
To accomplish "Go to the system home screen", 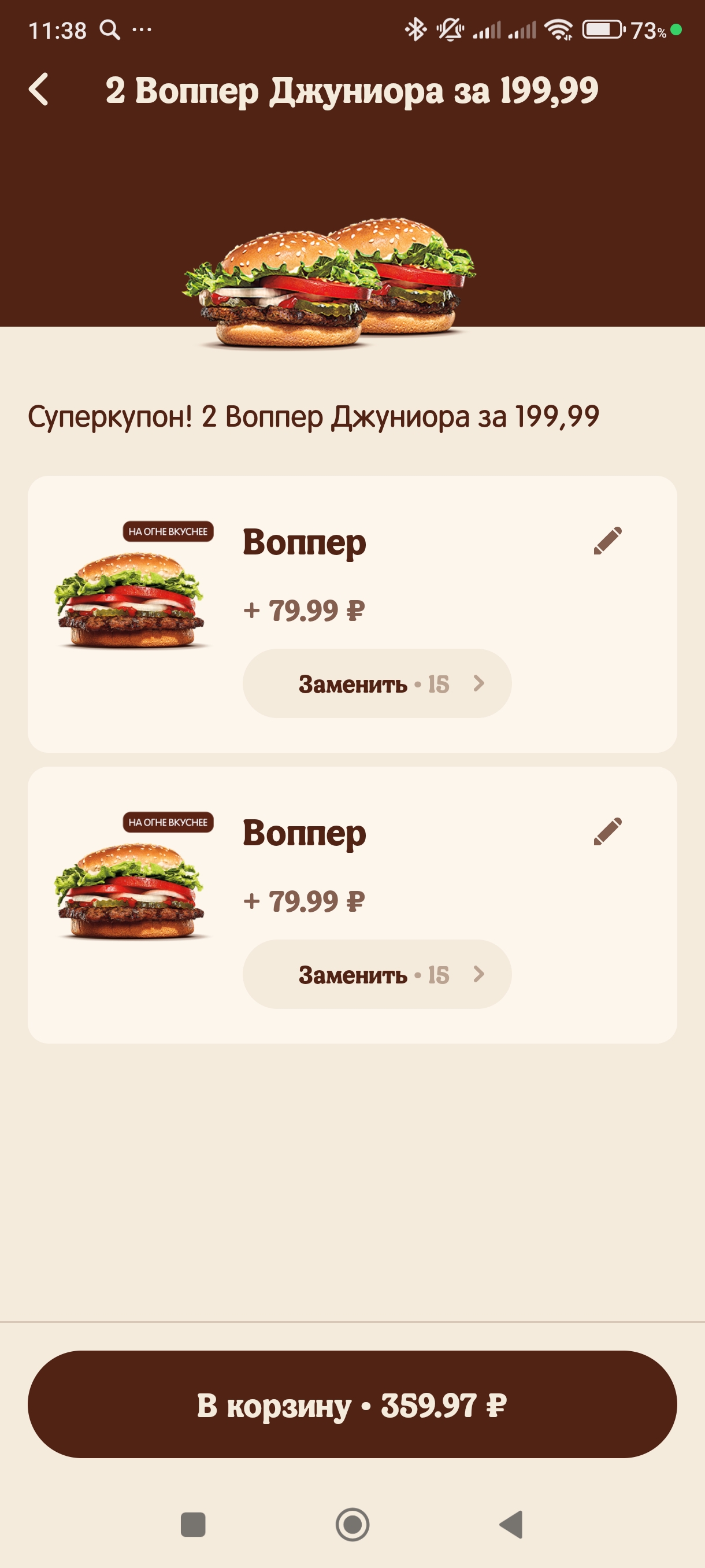I will click(x=352, y=1525).
